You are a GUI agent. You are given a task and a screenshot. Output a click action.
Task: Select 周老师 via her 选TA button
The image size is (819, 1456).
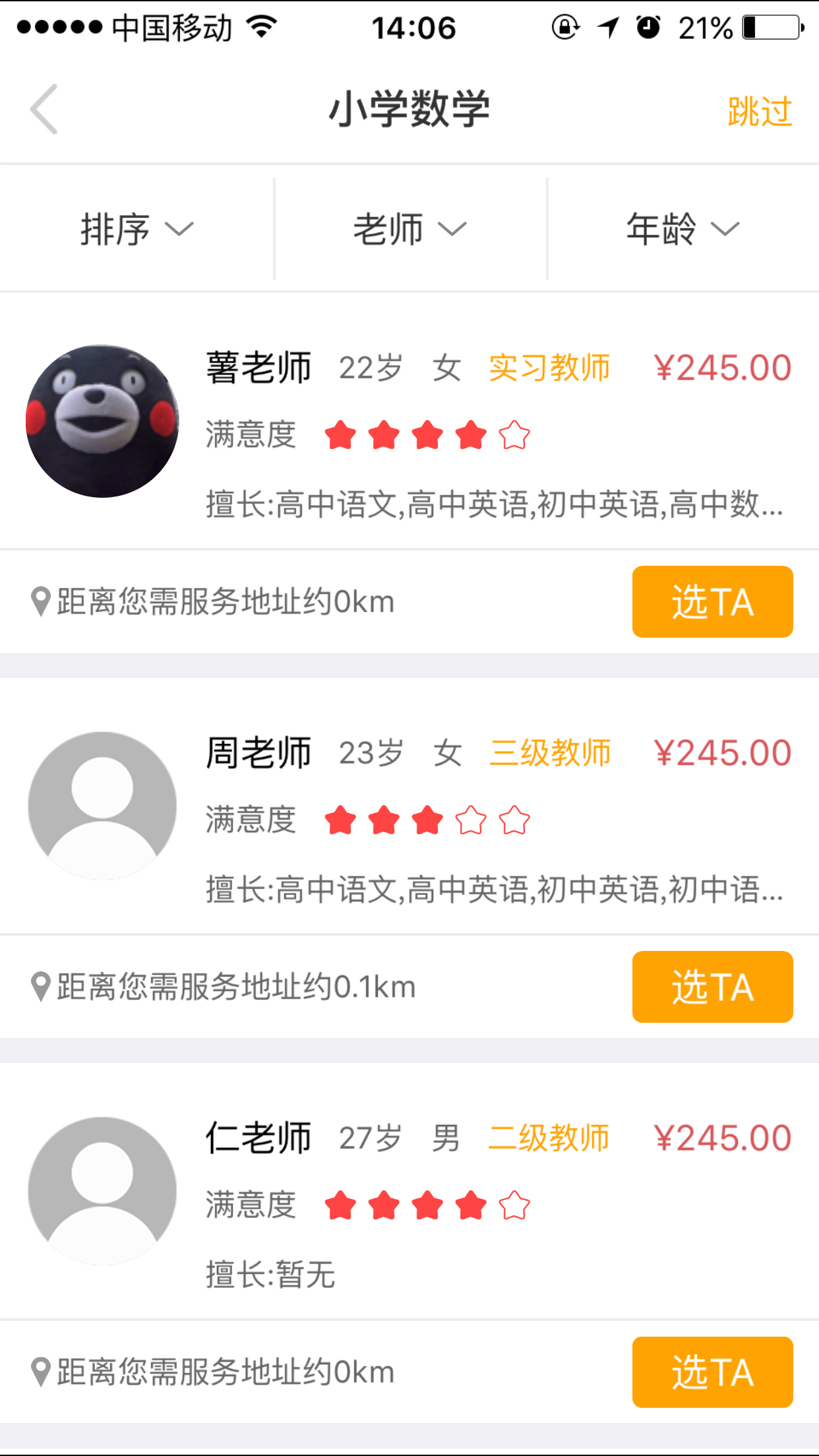tap(712, 986)
